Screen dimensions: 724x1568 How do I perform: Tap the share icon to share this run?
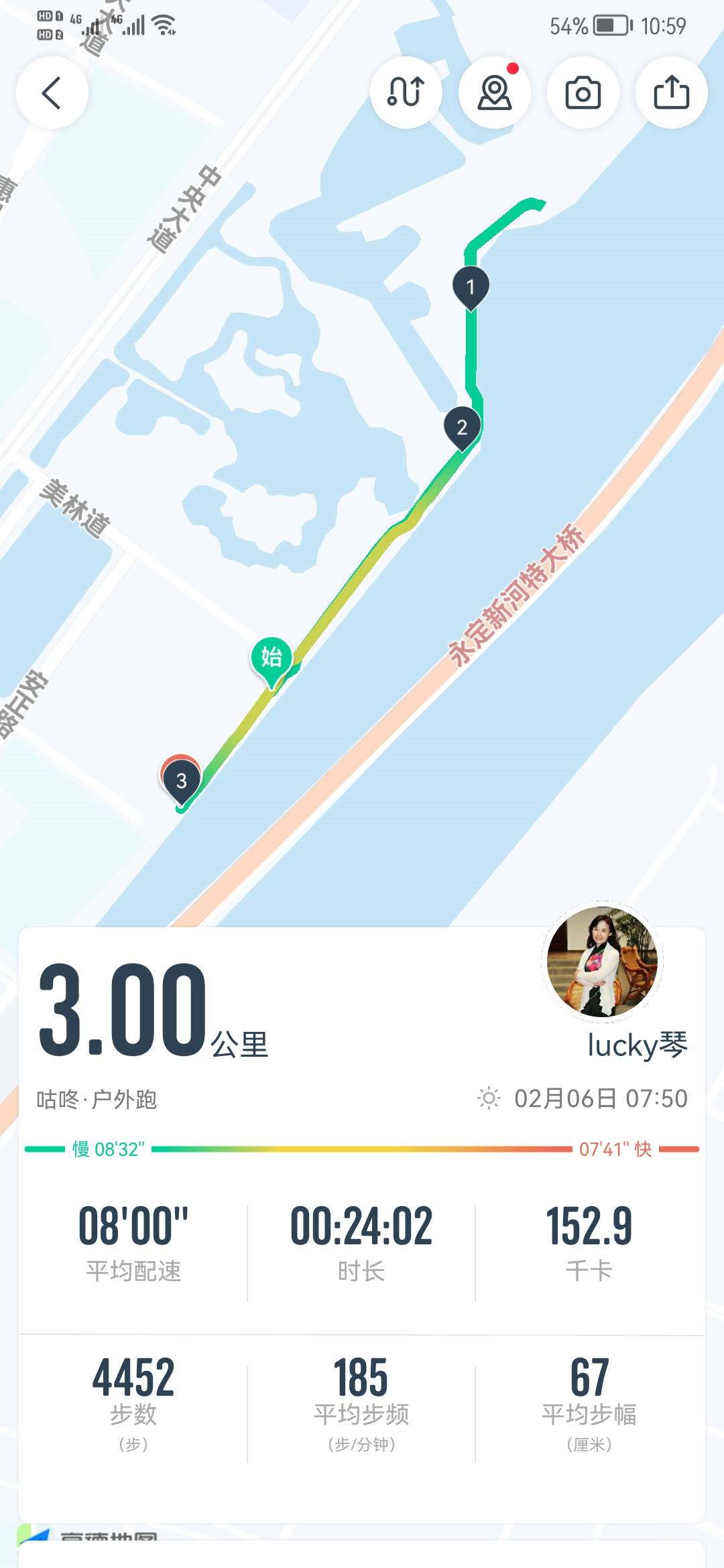click(671, 93)
